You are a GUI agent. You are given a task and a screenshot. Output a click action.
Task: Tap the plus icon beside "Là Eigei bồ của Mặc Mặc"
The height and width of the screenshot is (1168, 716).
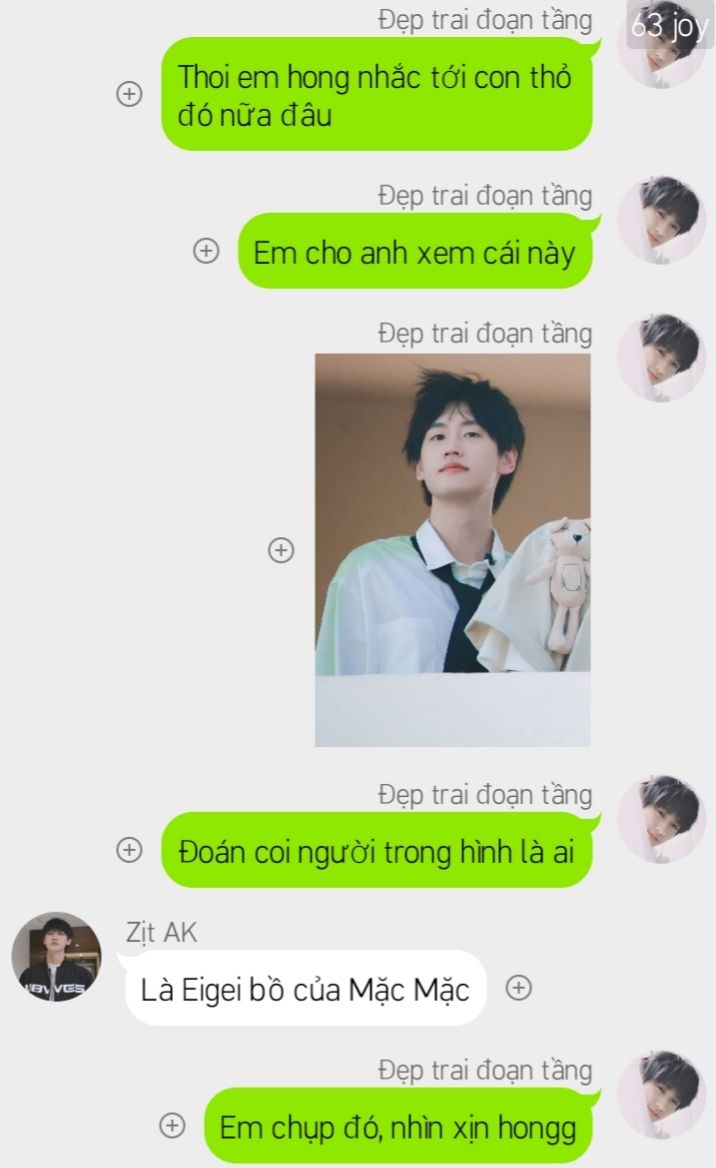(x=519, y=988)
